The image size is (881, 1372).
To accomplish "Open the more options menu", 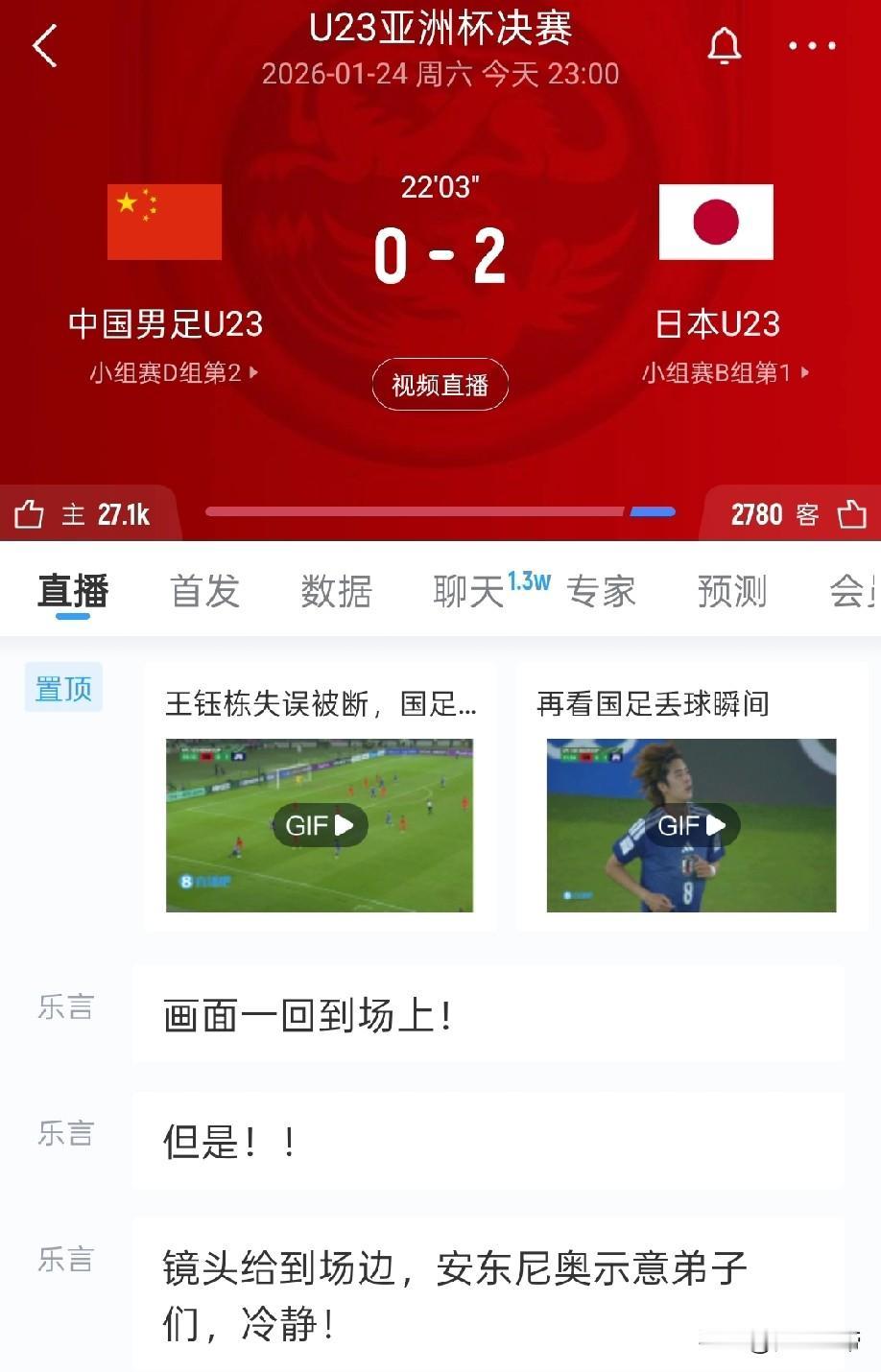I will (x=812, y=45).
